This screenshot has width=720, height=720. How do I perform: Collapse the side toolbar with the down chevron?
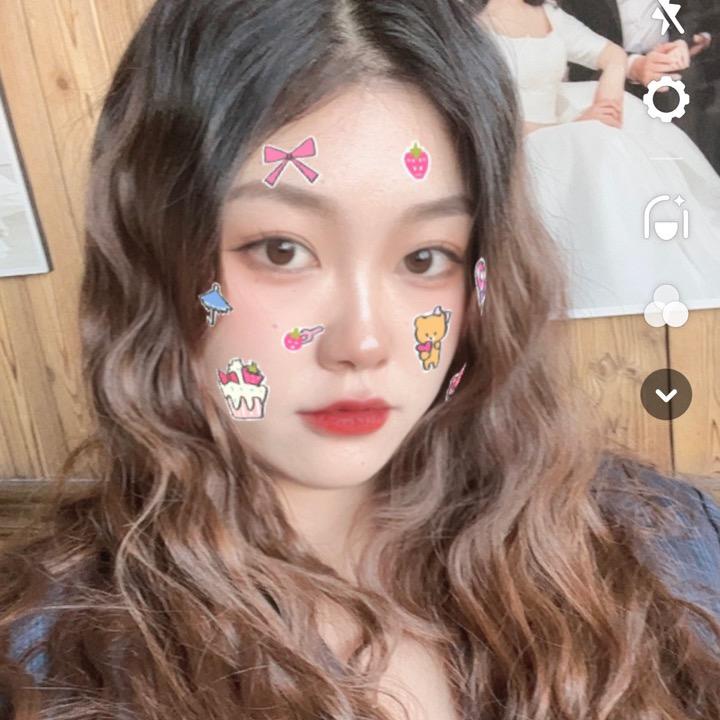(666, 394)
